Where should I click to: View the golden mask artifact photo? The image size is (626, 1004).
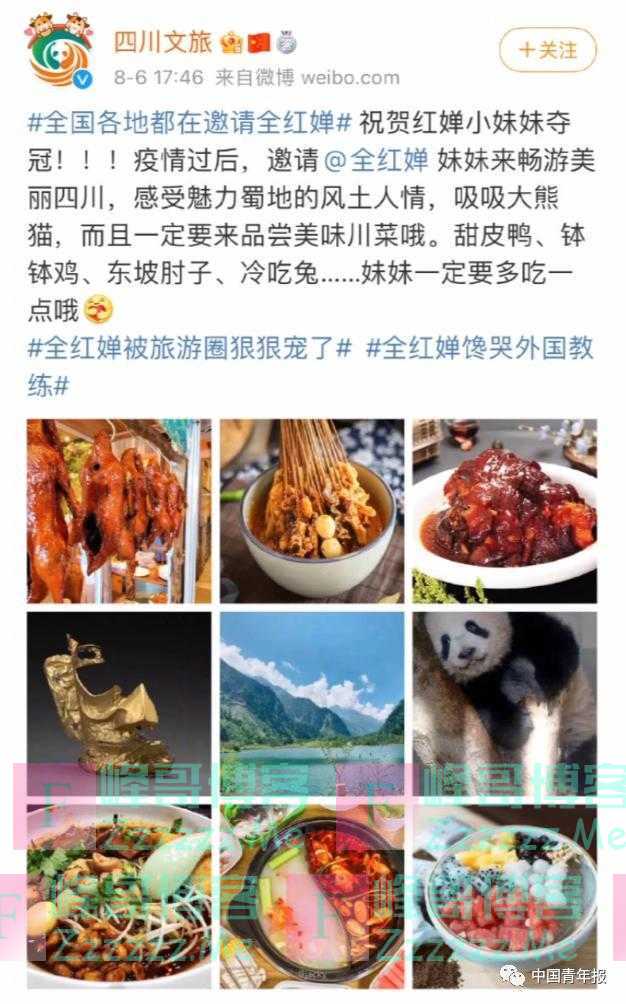pos(119,702)
